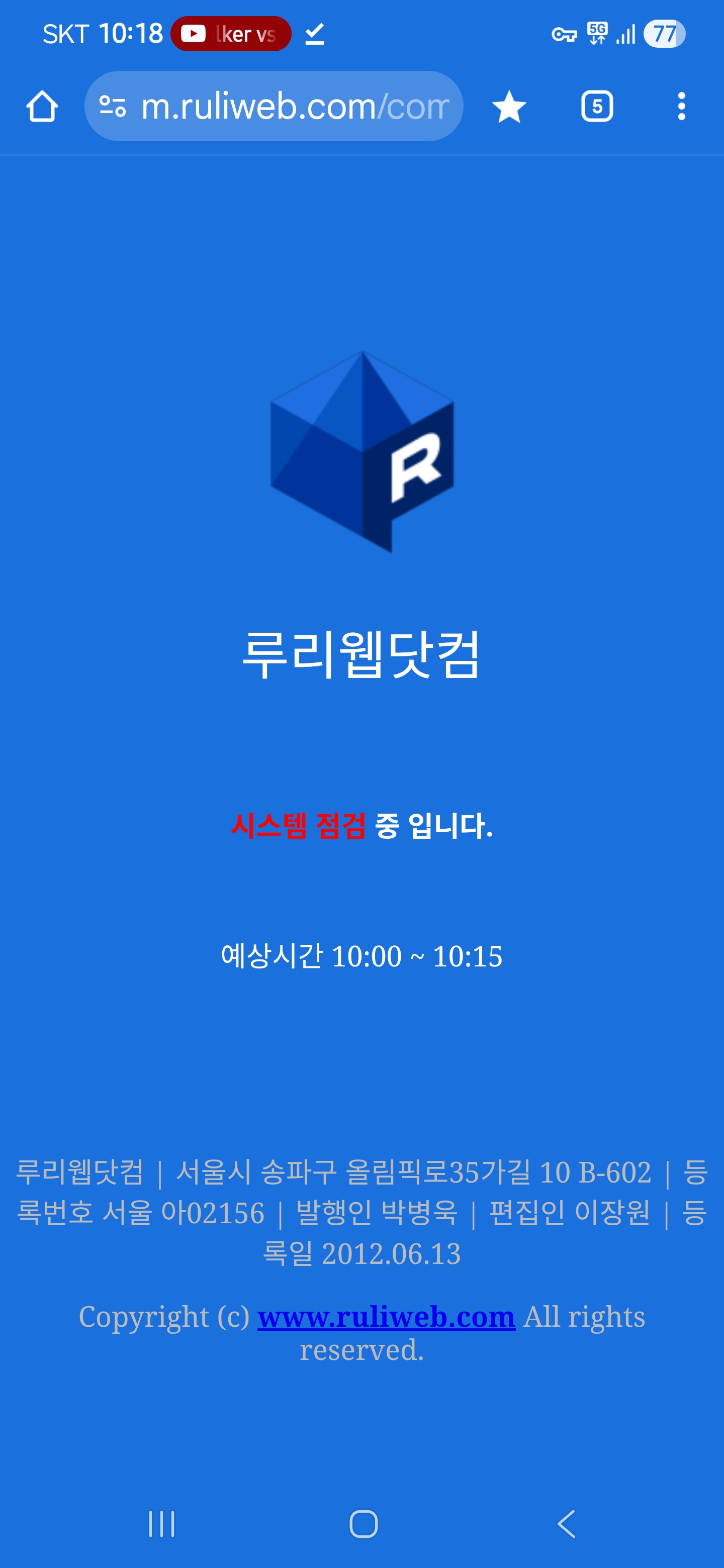Open site info icon in address bar

113,107
